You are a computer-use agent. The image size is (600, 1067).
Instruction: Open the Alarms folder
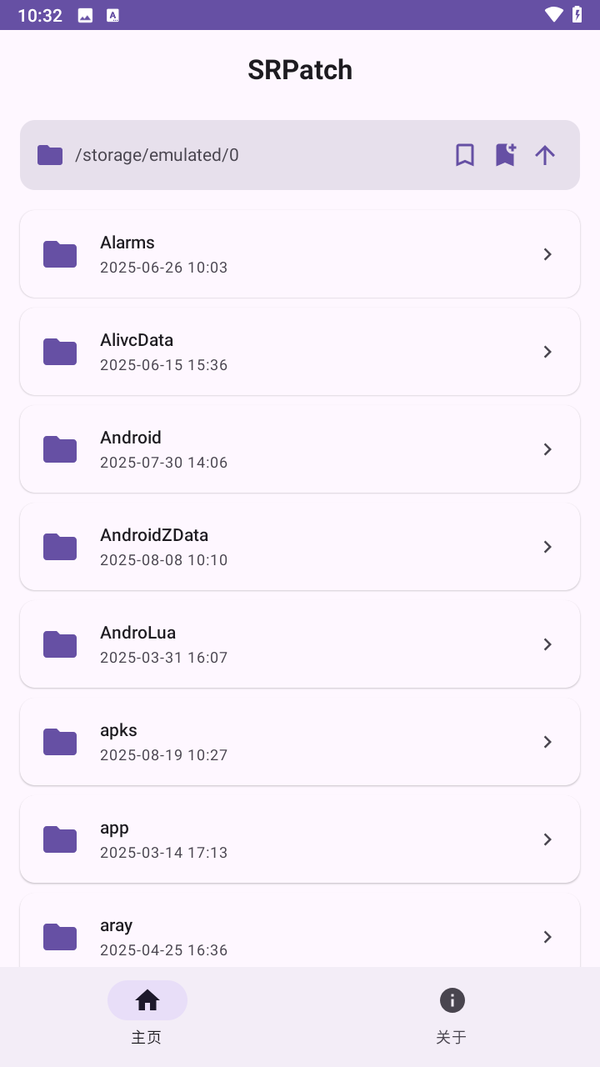[x=300, y=254]
